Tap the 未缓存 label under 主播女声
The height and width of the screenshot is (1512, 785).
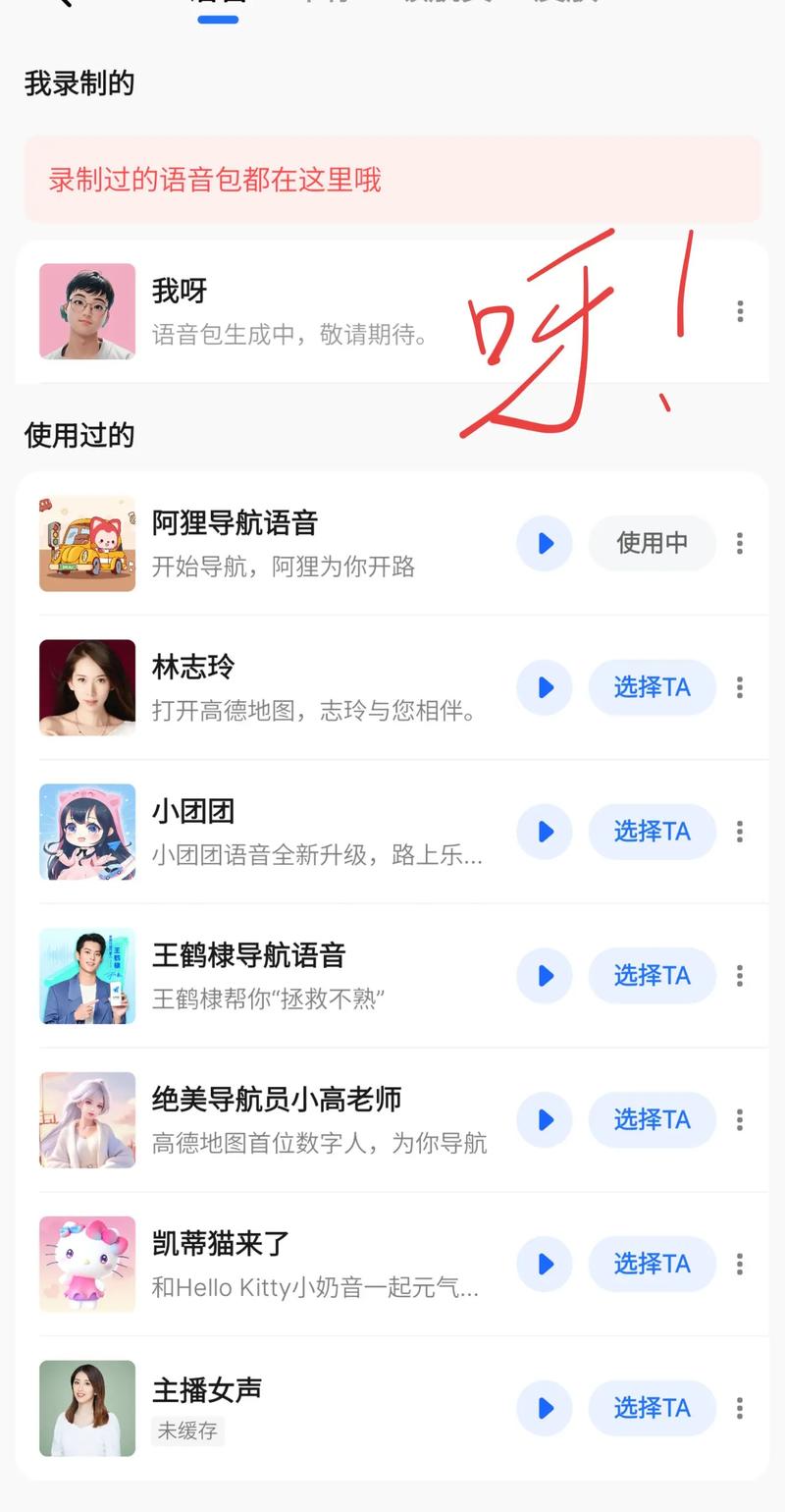click(x=186, y=1432)
